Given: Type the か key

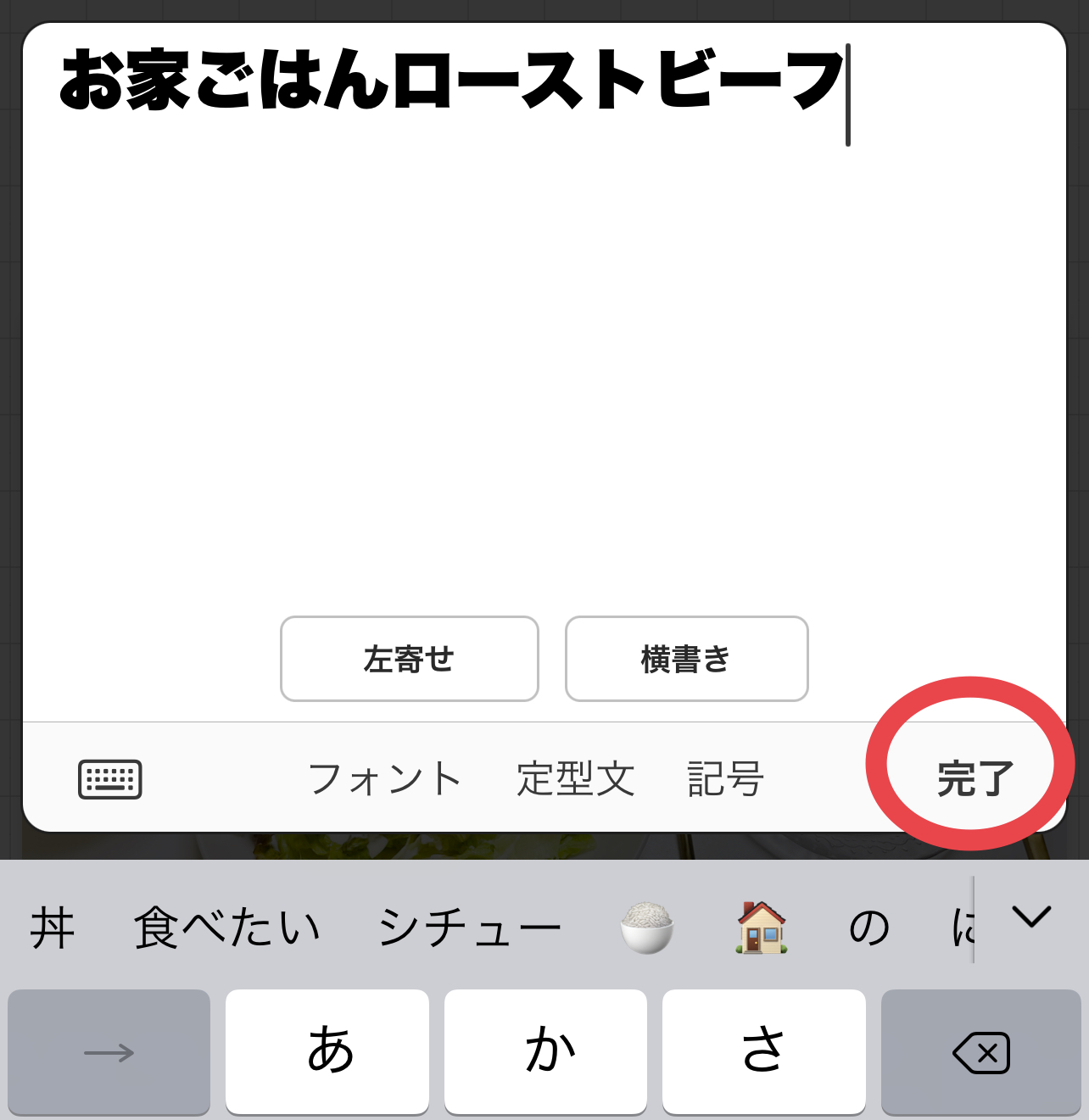Looking at the screenshot, I should point(546,1050).
